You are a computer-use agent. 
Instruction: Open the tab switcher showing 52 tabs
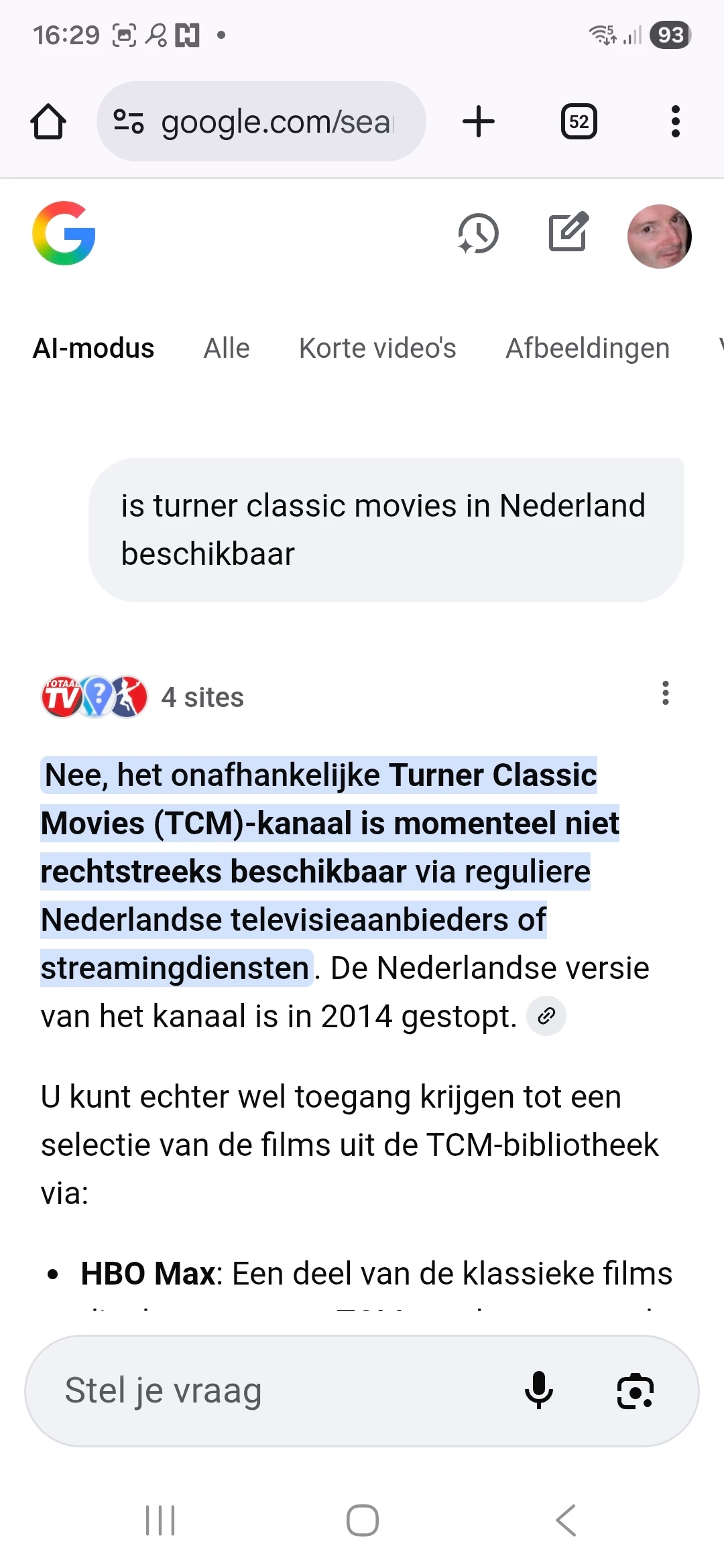click(x=579, y=121)
